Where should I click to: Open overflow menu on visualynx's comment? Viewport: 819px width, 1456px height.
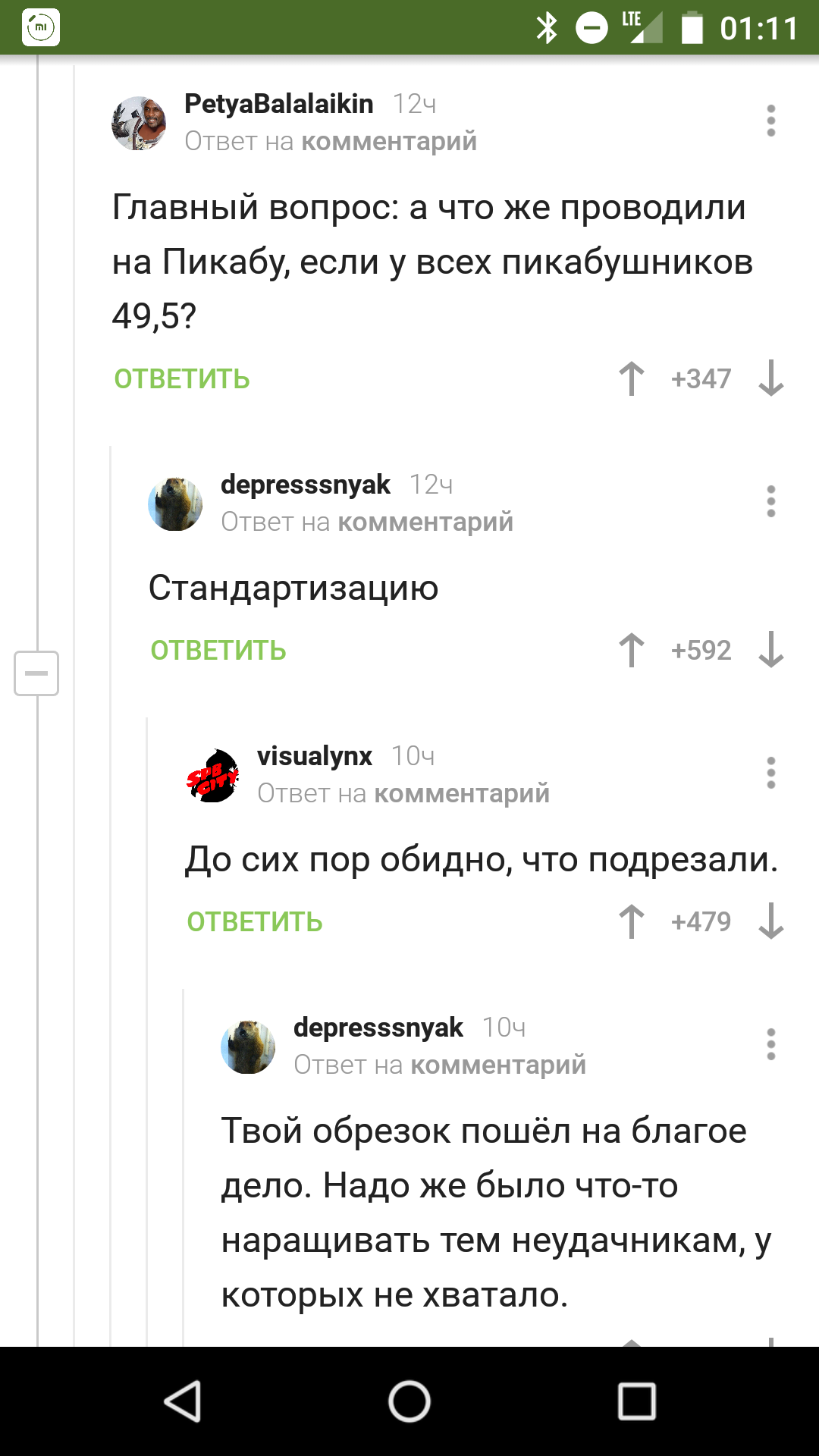point(770,773)
